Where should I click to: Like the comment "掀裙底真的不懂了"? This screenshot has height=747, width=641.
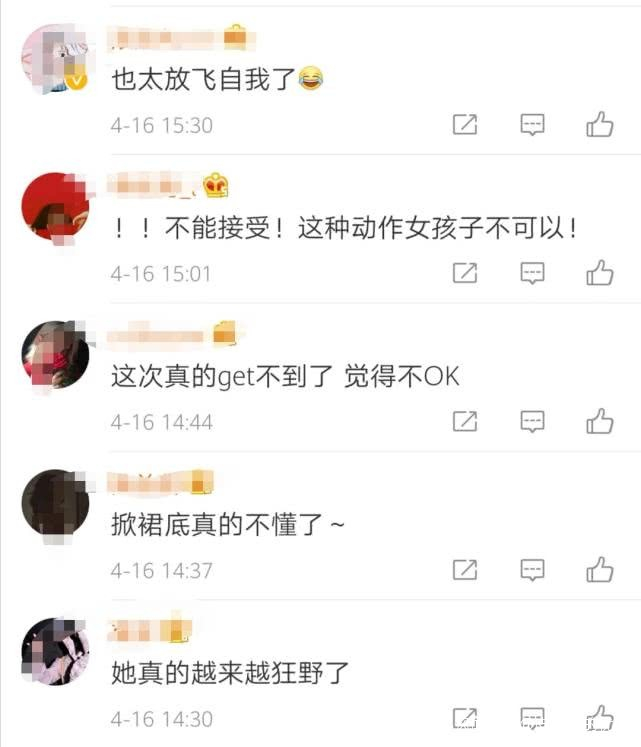599,570
